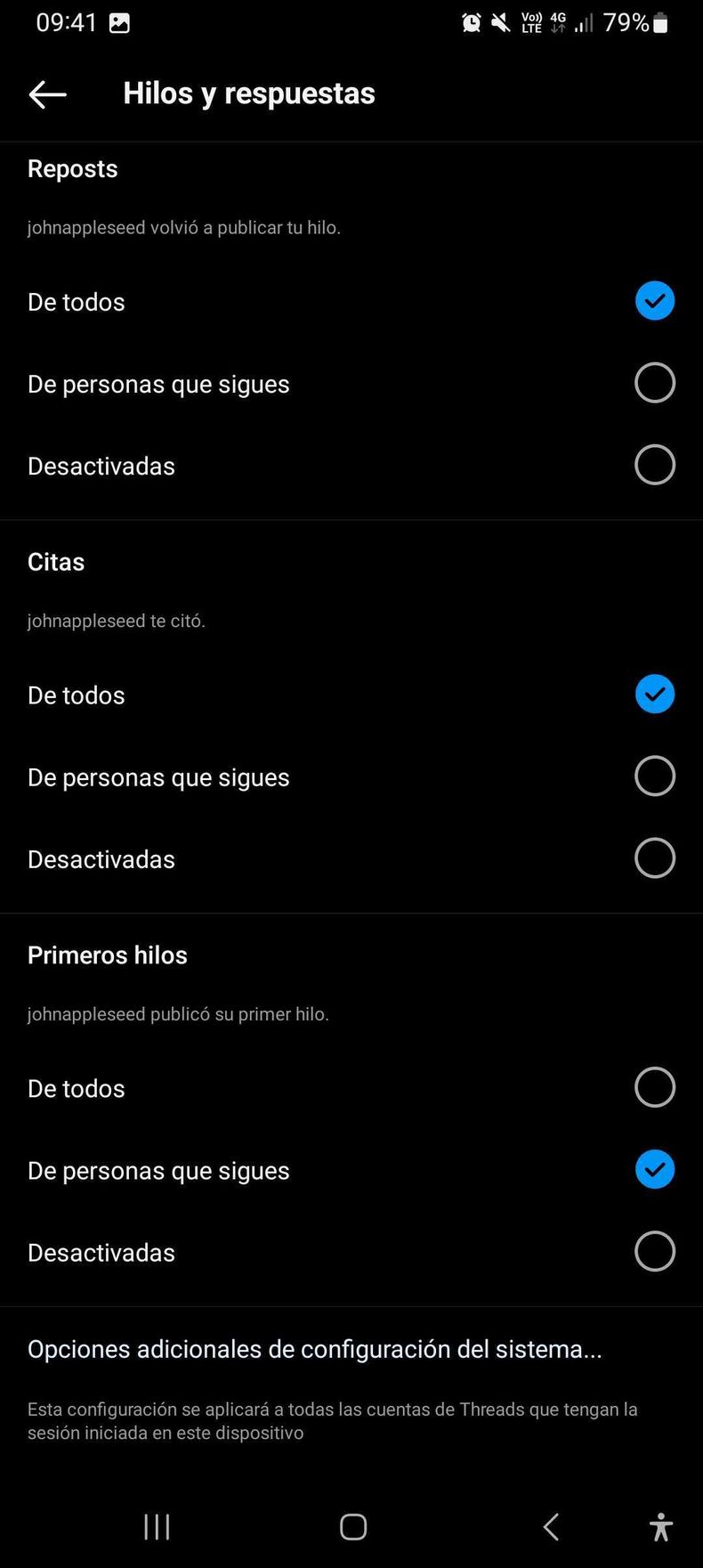Open 'Opciones adicionales de configuración del sistema'
The width and height of the screenshot is (703, 1568).
[315, 1349]
